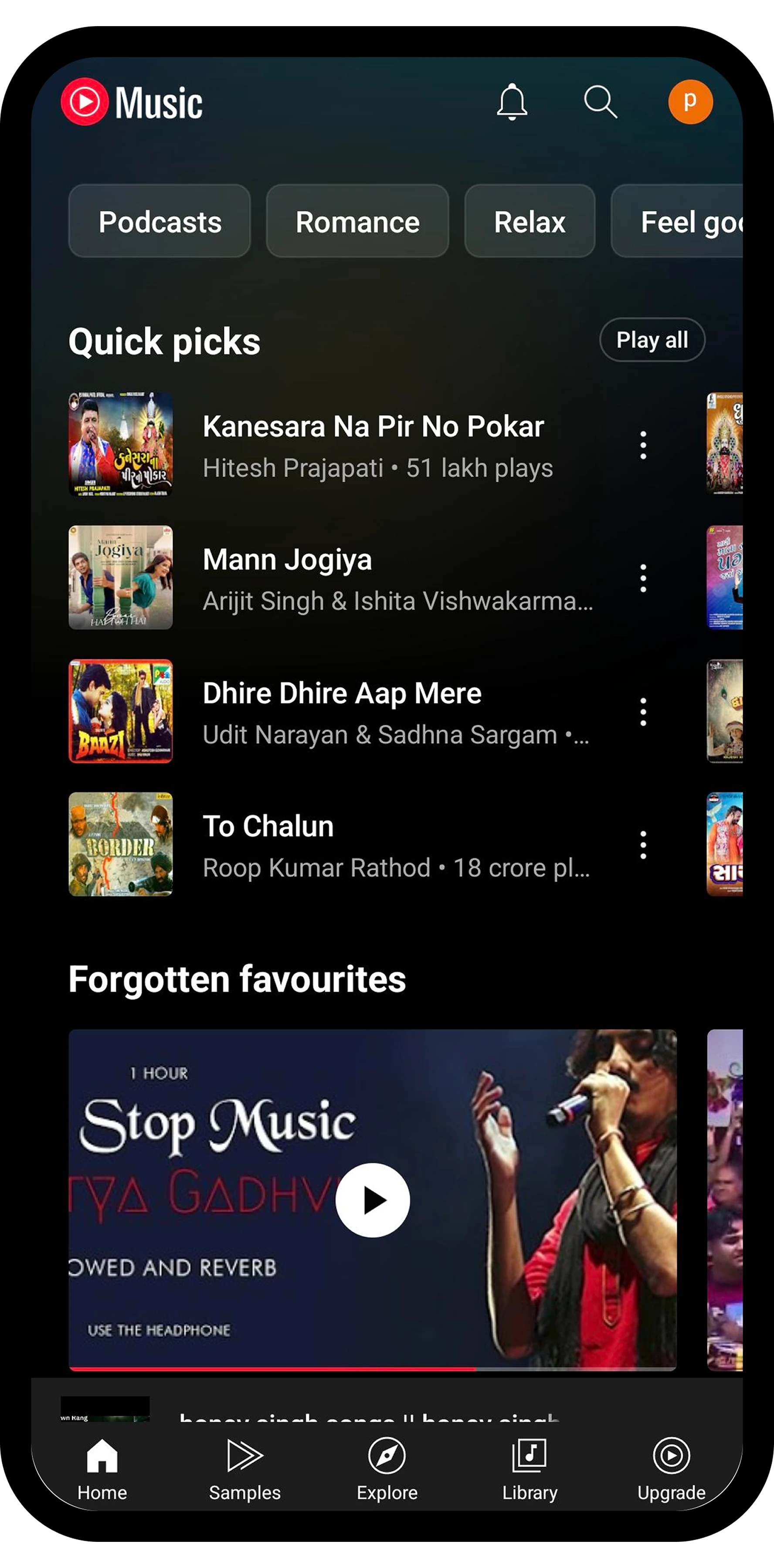Play Dhire Dhire Aap Mere
This screenshot has width=774, height=1568.
[373, 712]
